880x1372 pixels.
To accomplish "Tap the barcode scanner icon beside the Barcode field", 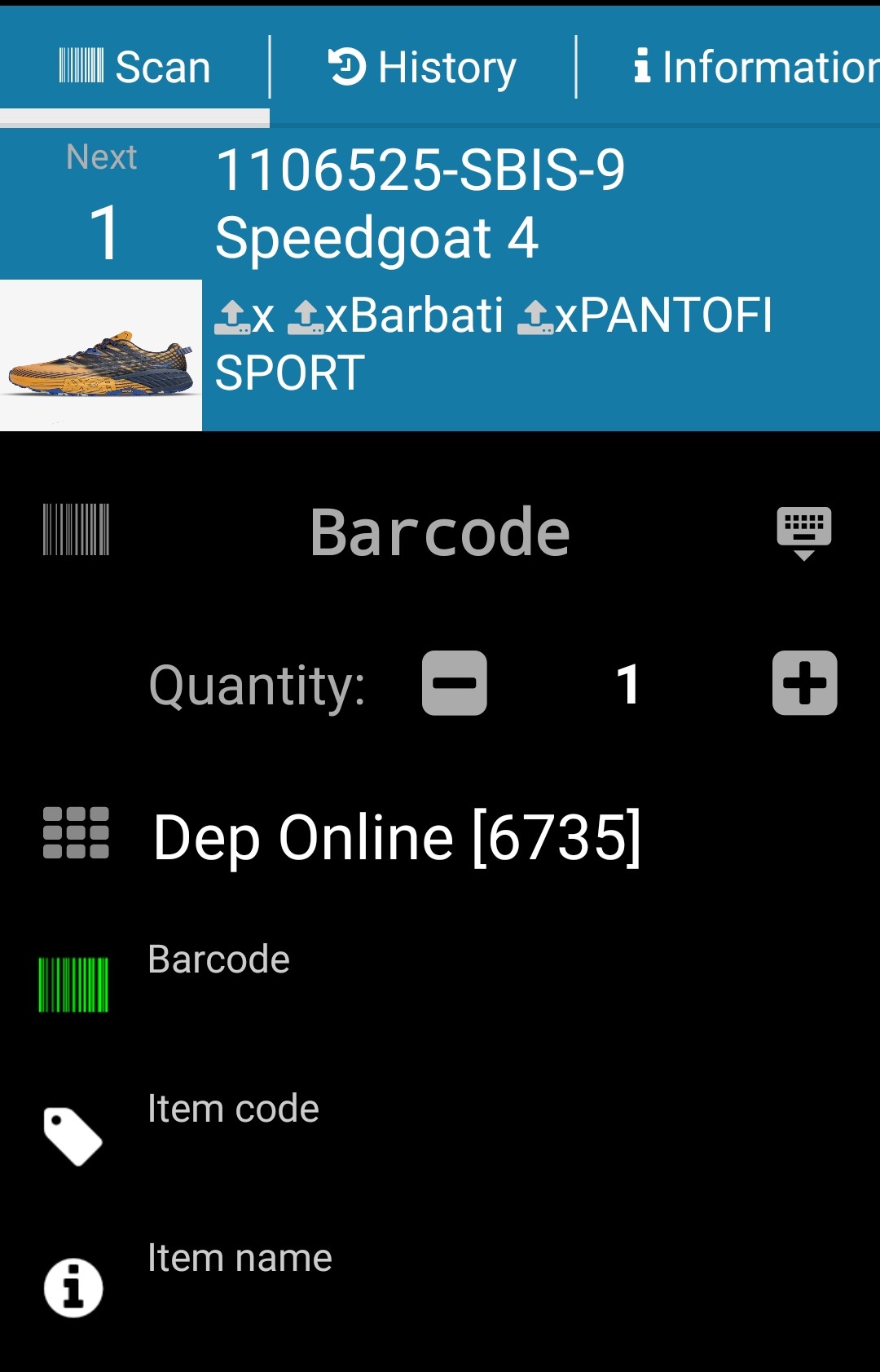I will click(76, 530).
